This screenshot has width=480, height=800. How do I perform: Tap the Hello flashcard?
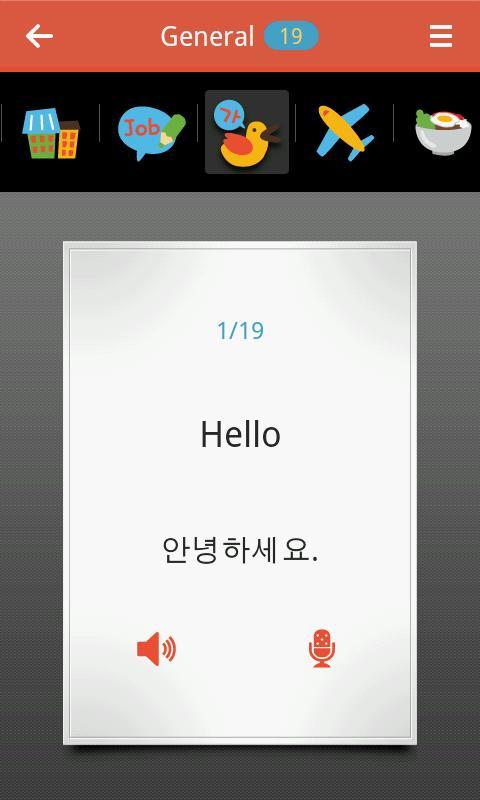[x=240, y=493]
